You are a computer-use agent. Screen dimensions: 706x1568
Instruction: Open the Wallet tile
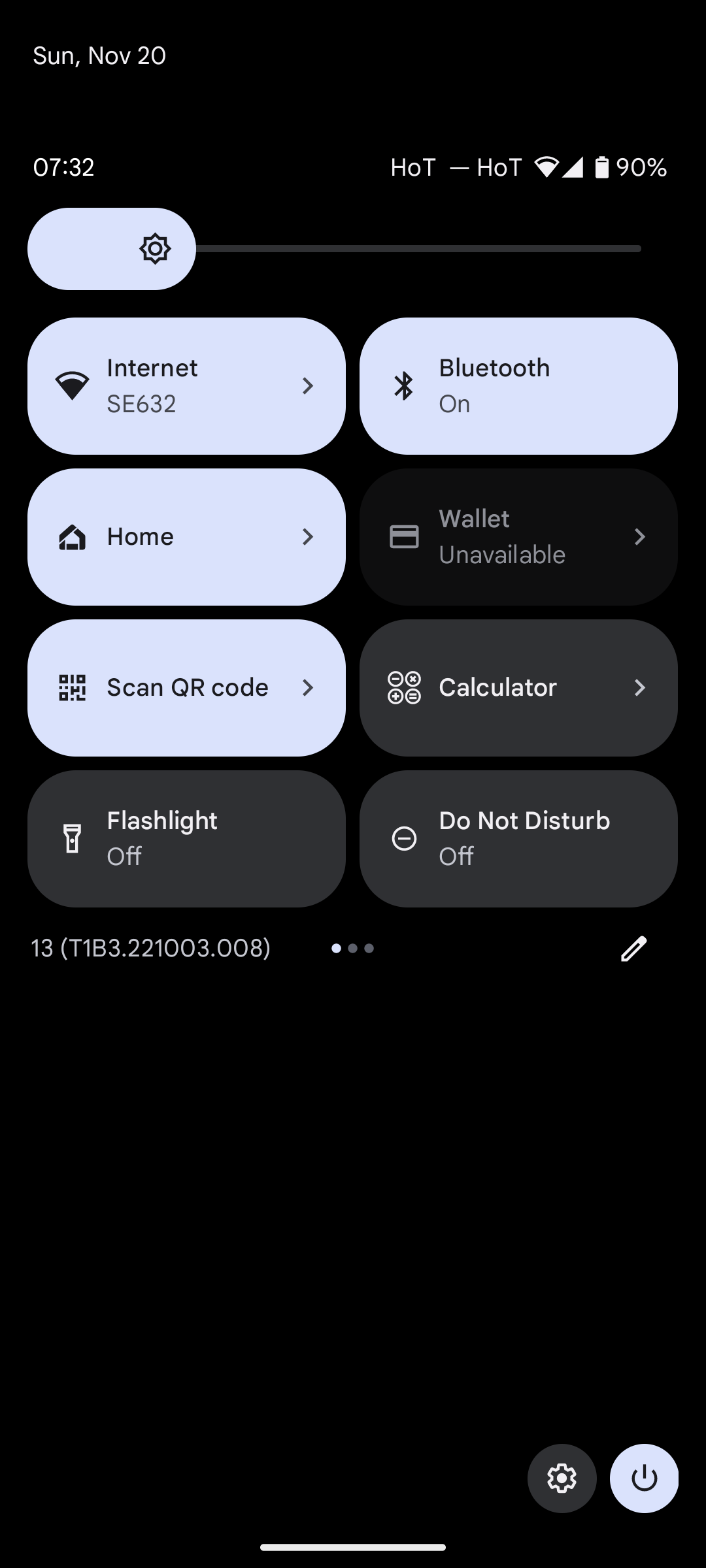[x=518, y=537]
